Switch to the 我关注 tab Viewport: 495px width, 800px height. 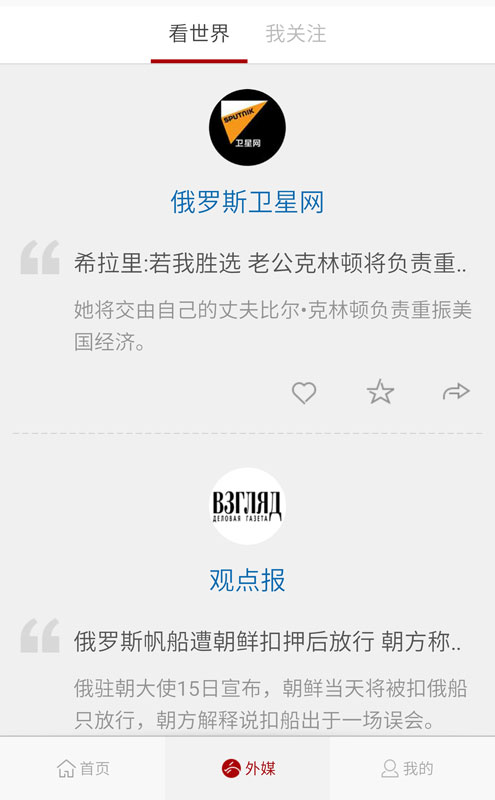coord(295,34)
